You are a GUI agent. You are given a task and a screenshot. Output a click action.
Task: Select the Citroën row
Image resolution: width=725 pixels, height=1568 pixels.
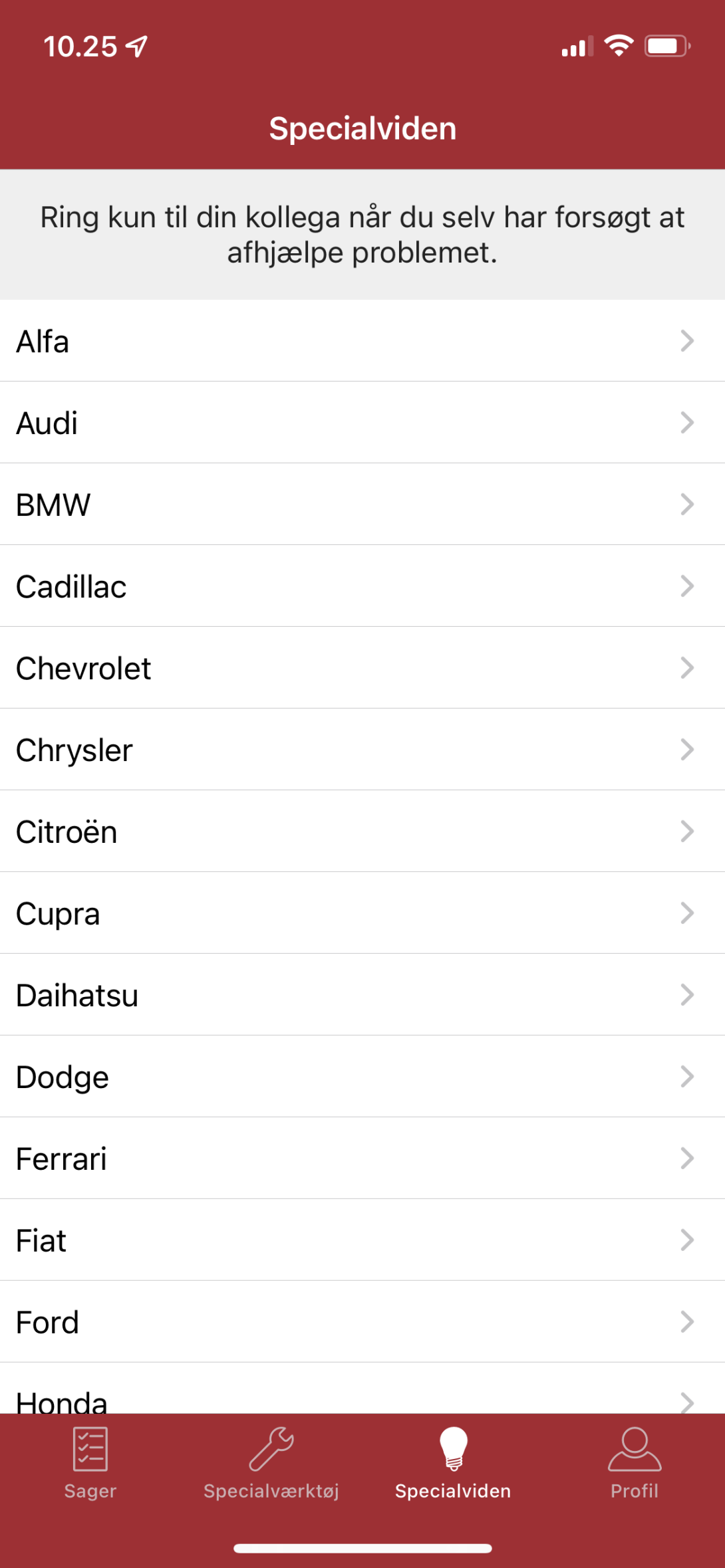click(x=362, y=832)
